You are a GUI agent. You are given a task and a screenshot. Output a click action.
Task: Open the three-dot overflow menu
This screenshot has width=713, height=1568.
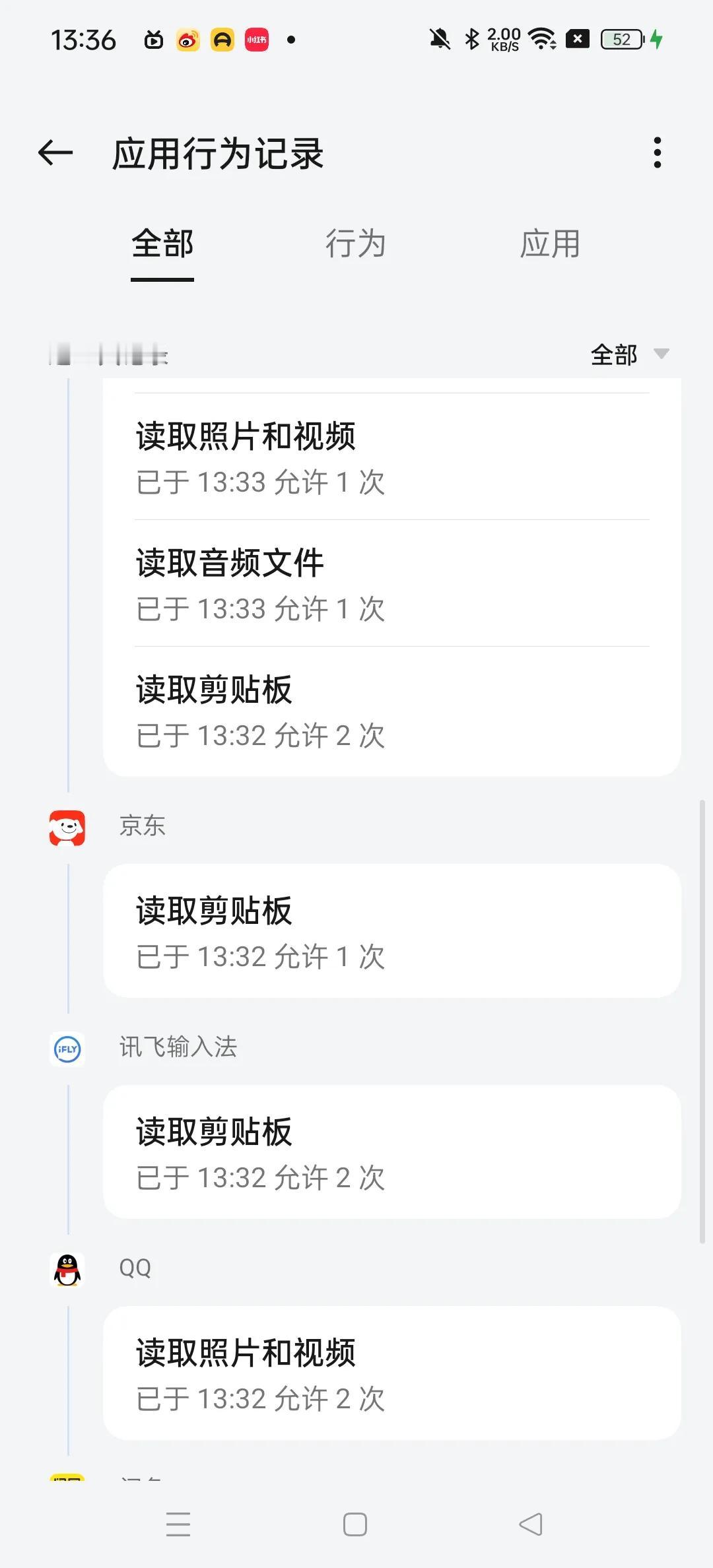[x=657, y=153]
